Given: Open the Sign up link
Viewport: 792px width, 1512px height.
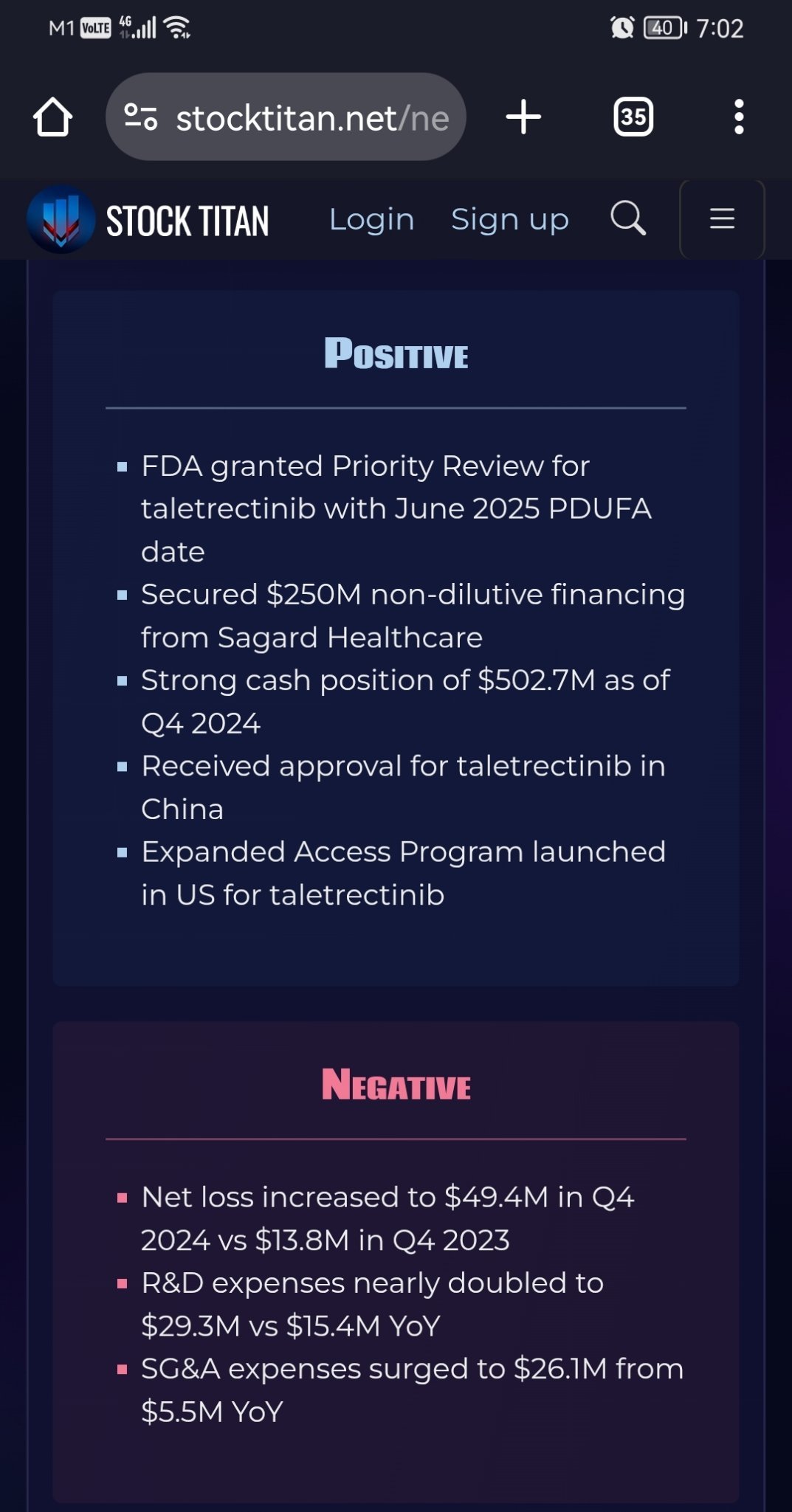Looking at the screenshot, I should [510, 219].
